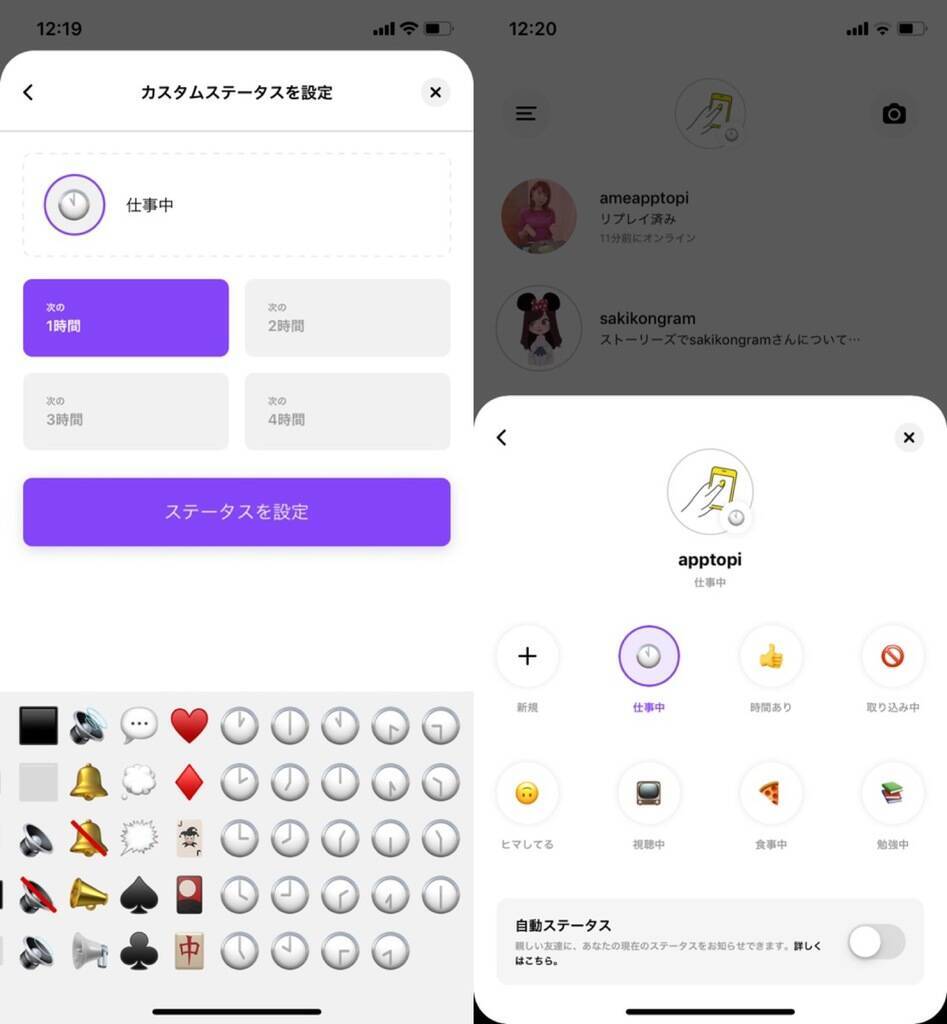This screenshot has width=947, height=1024.
Task: Select the 次の1時間 duration
Action: pyautogui.click(x=126, y=318)
